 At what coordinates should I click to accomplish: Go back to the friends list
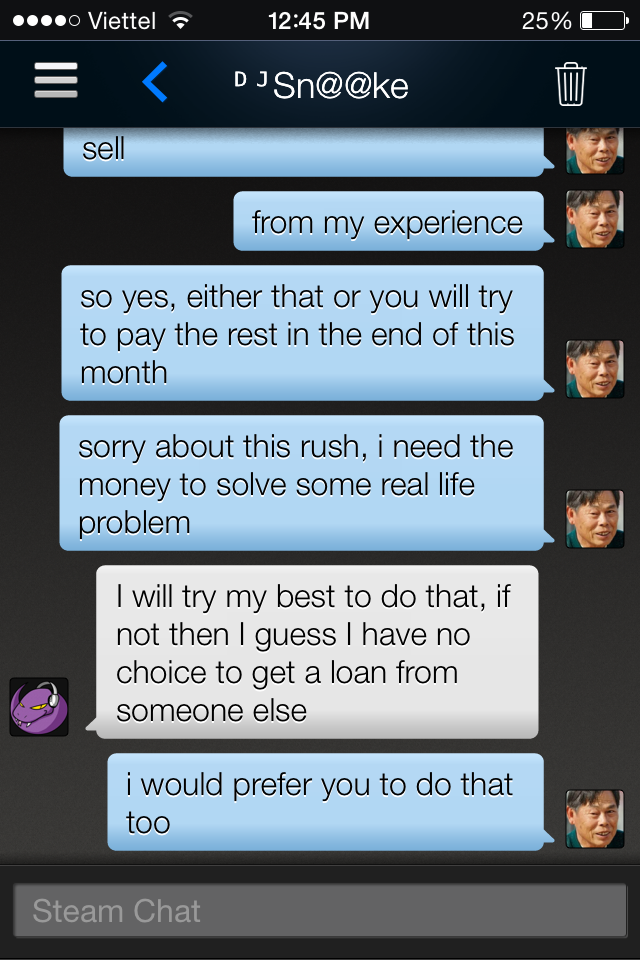155,82
